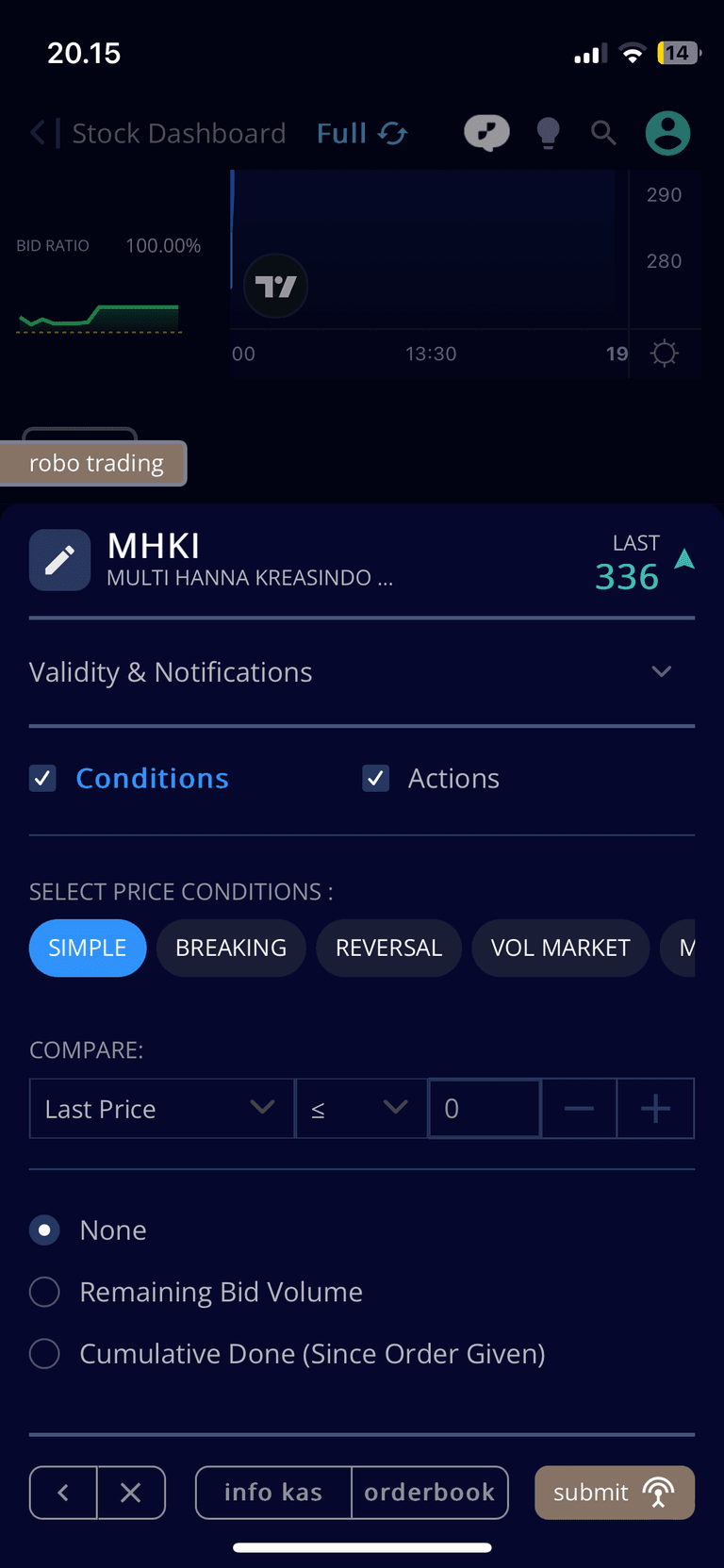Tap the edit pencil icon beside MHKI
The height and width of the screenshot is (1568, 724).
click(x=59, y=560)
